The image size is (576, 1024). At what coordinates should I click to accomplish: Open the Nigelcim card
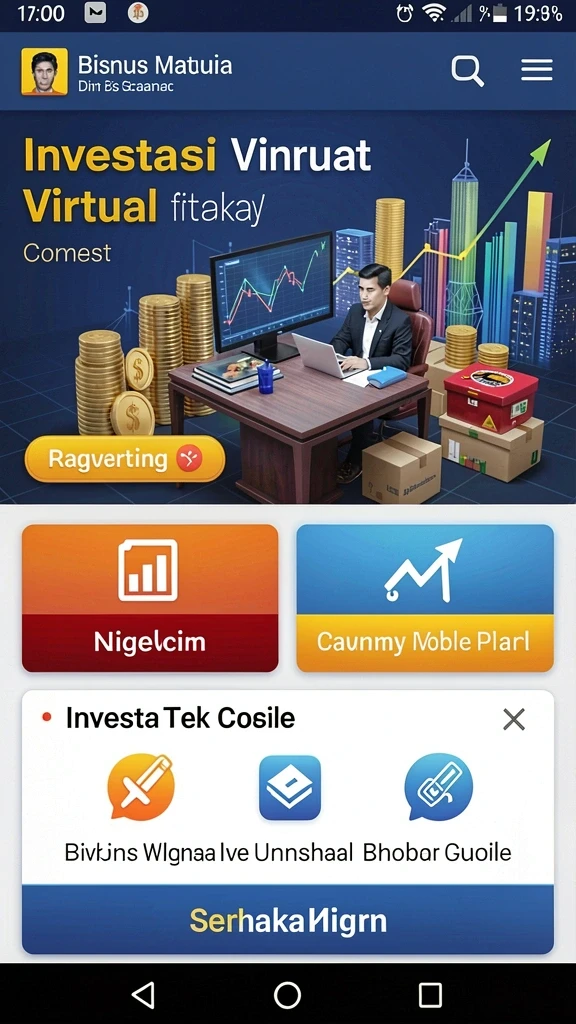[150, 598]
